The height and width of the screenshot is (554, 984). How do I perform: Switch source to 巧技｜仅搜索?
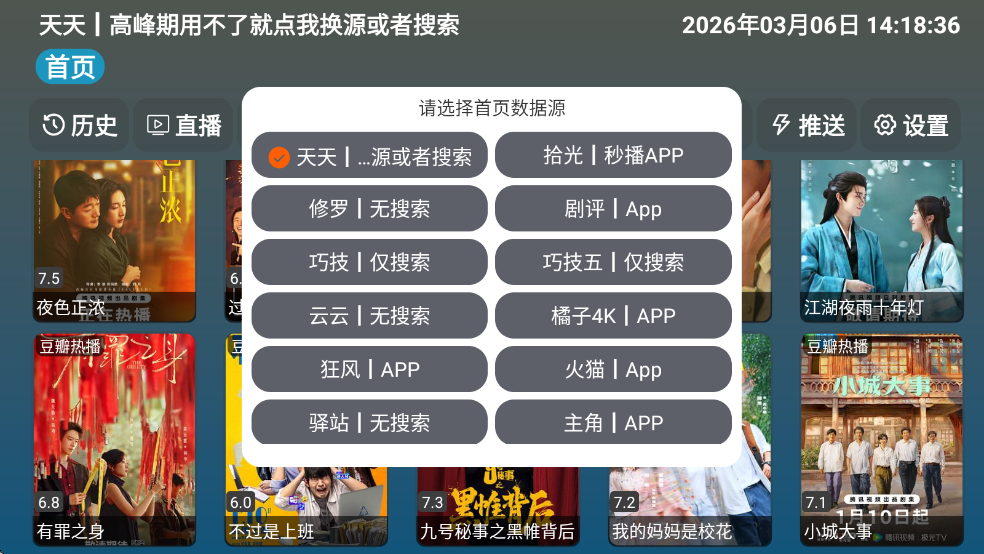(x=369, y=262)
